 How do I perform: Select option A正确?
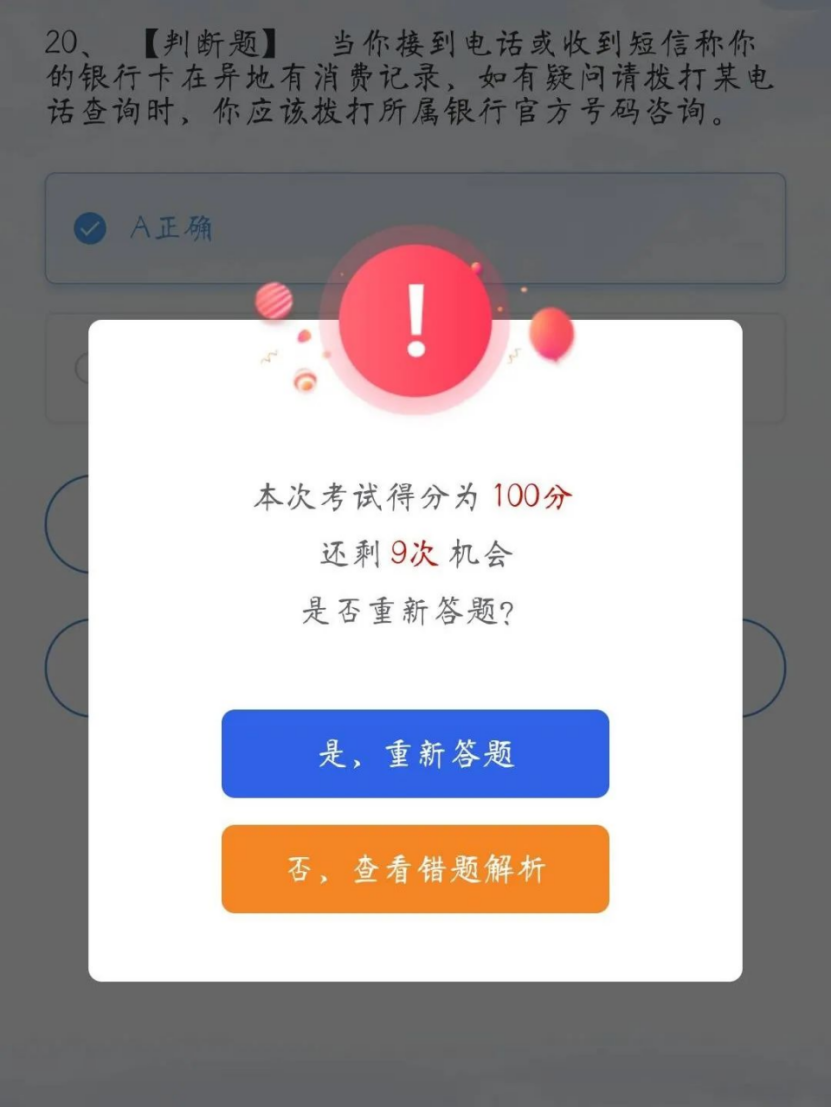[170, 229]
